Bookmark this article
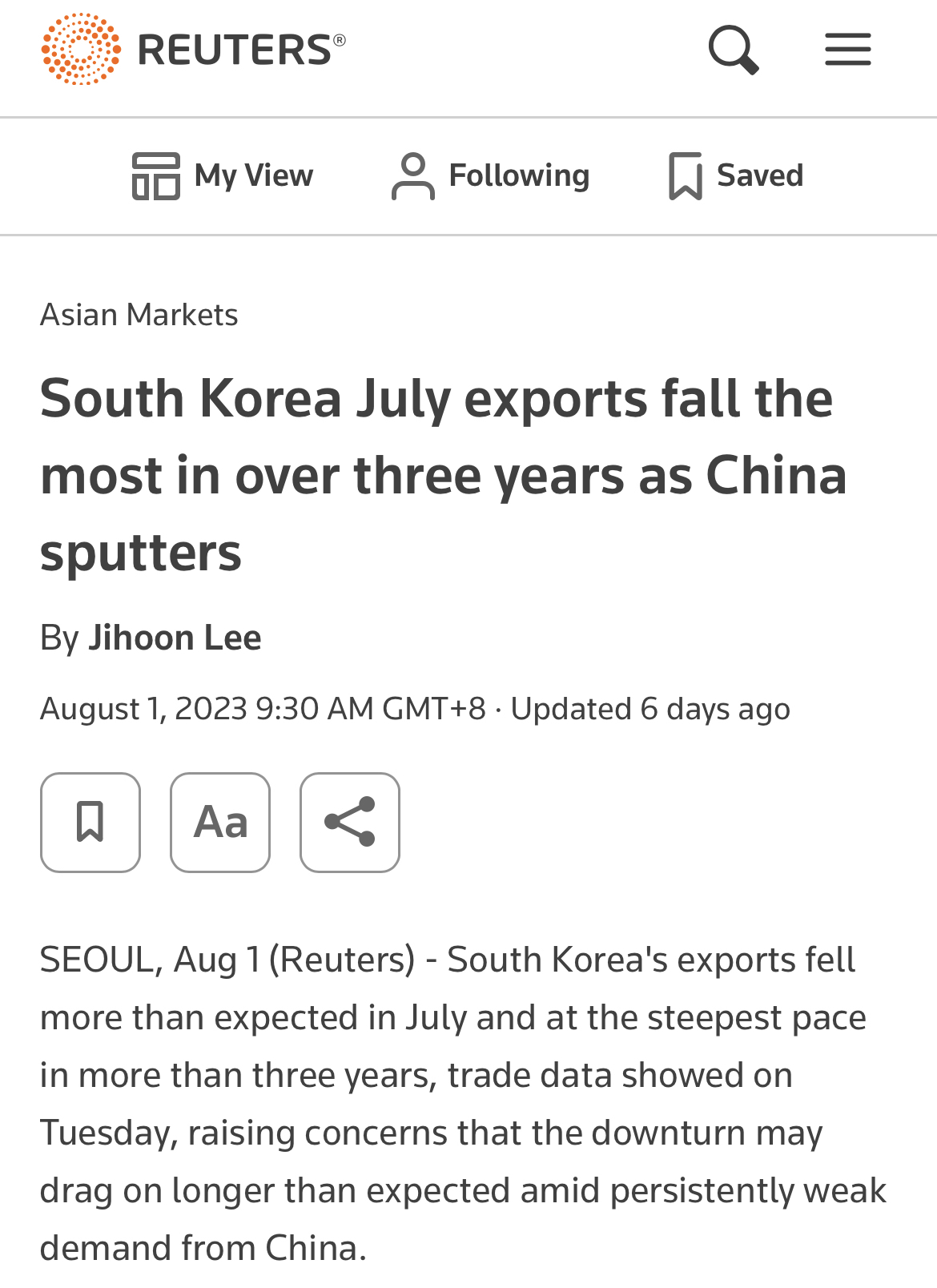This screenshot has height=1288, width=937. click(x=90, y=822)
